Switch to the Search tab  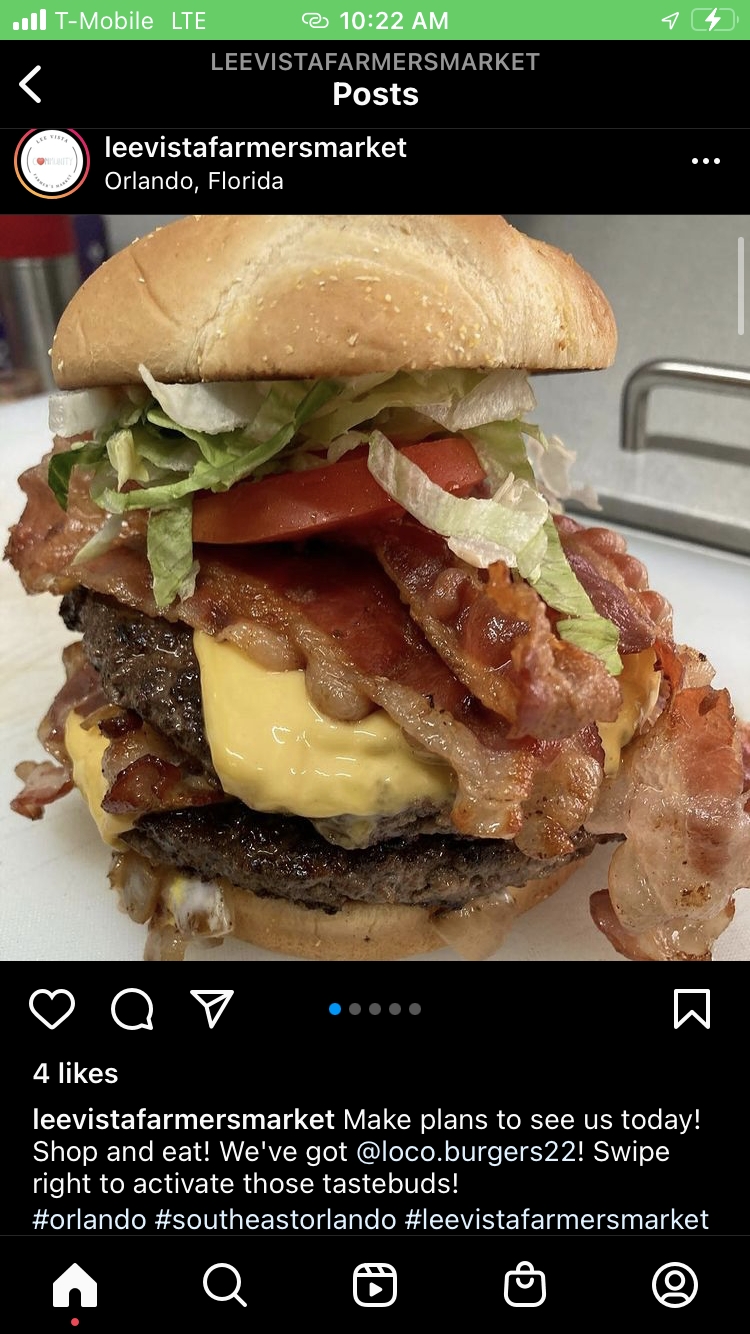click(x=225, y=1285)
